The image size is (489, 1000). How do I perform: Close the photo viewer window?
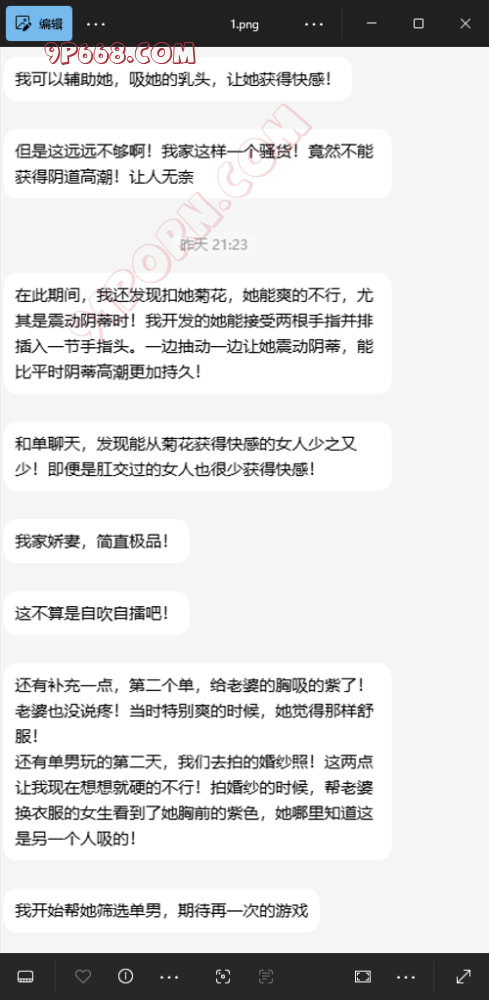(465, 24)
